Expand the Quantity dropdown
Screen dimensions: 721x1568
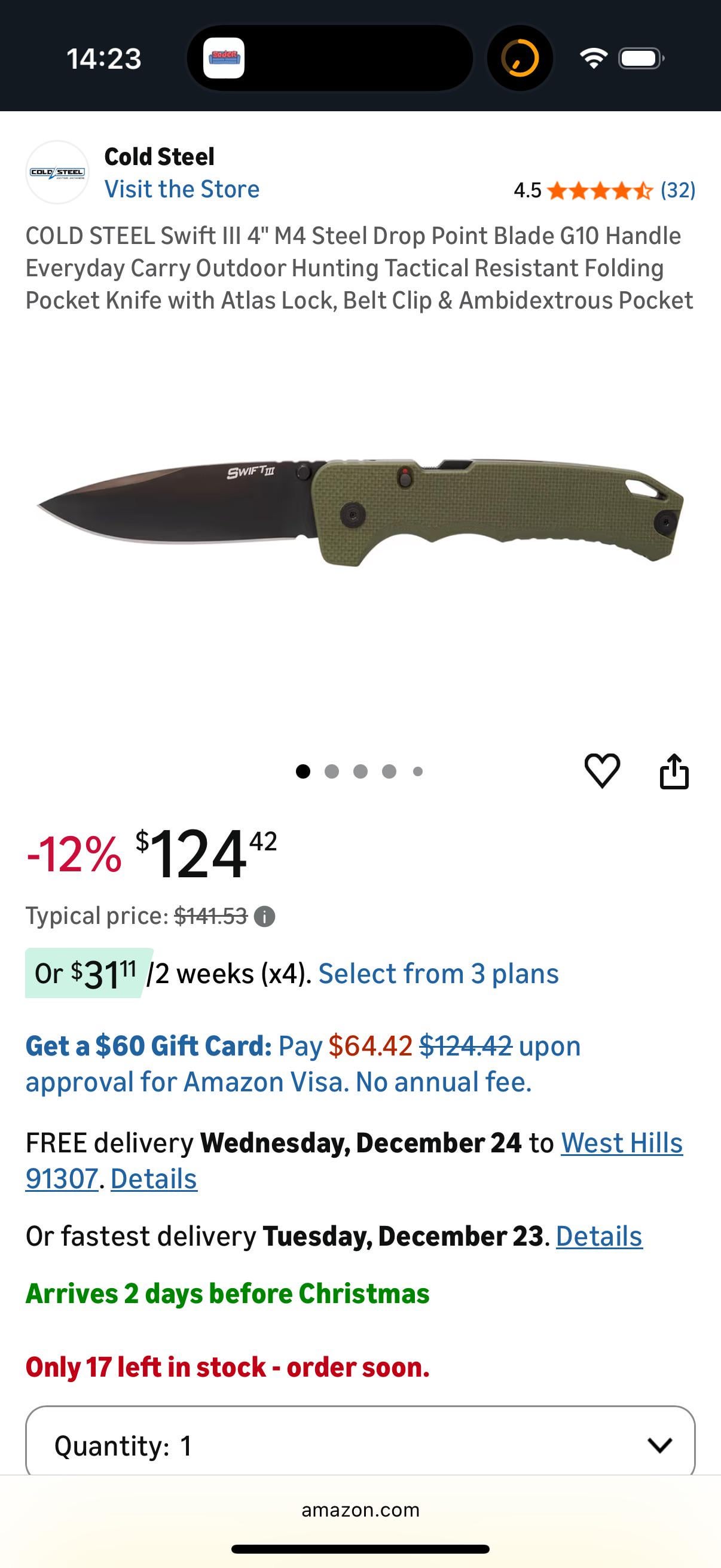(x=360, y=1445)
